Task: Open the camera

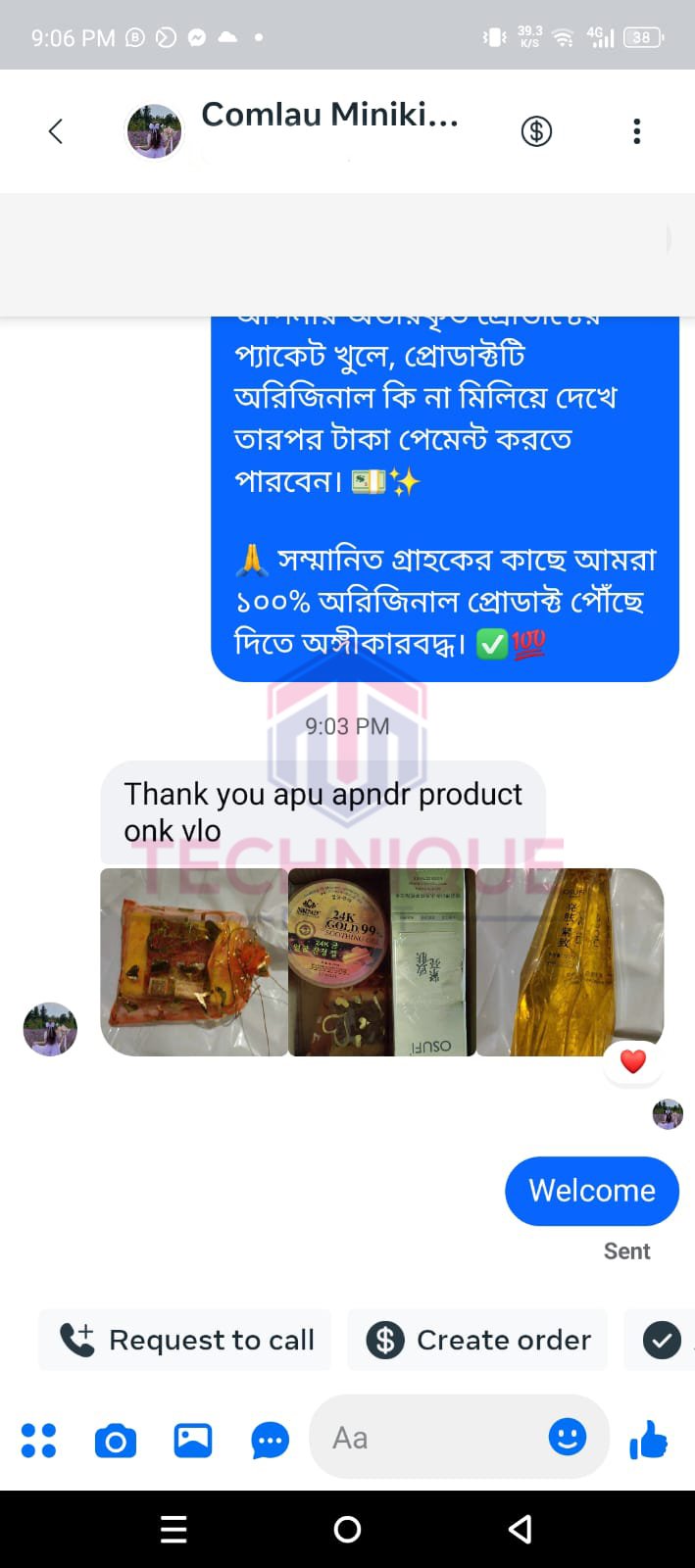Action: point(116,1440)
